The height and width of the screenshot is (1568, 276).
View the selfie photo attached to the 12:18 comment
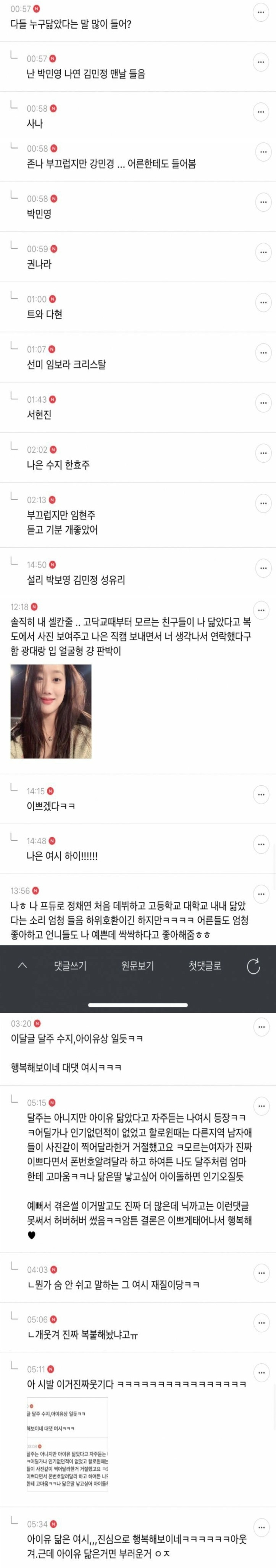coord(51,711)
